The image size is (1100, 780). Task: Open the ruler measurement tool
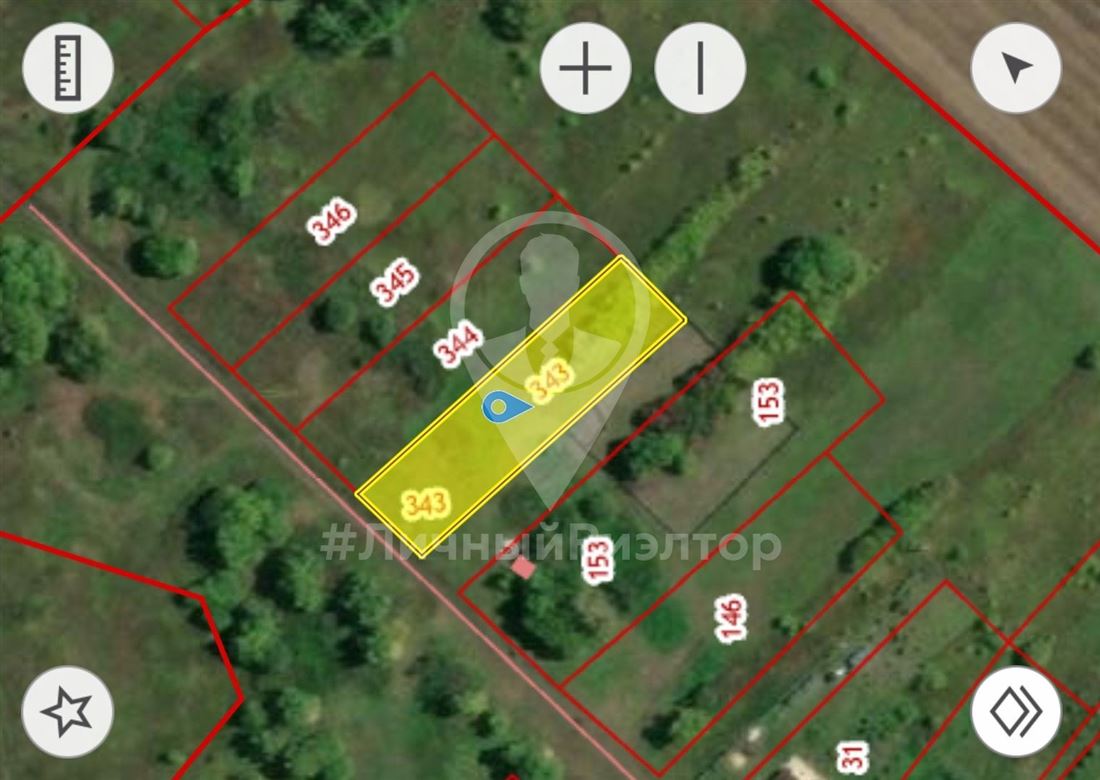(68, 67)
